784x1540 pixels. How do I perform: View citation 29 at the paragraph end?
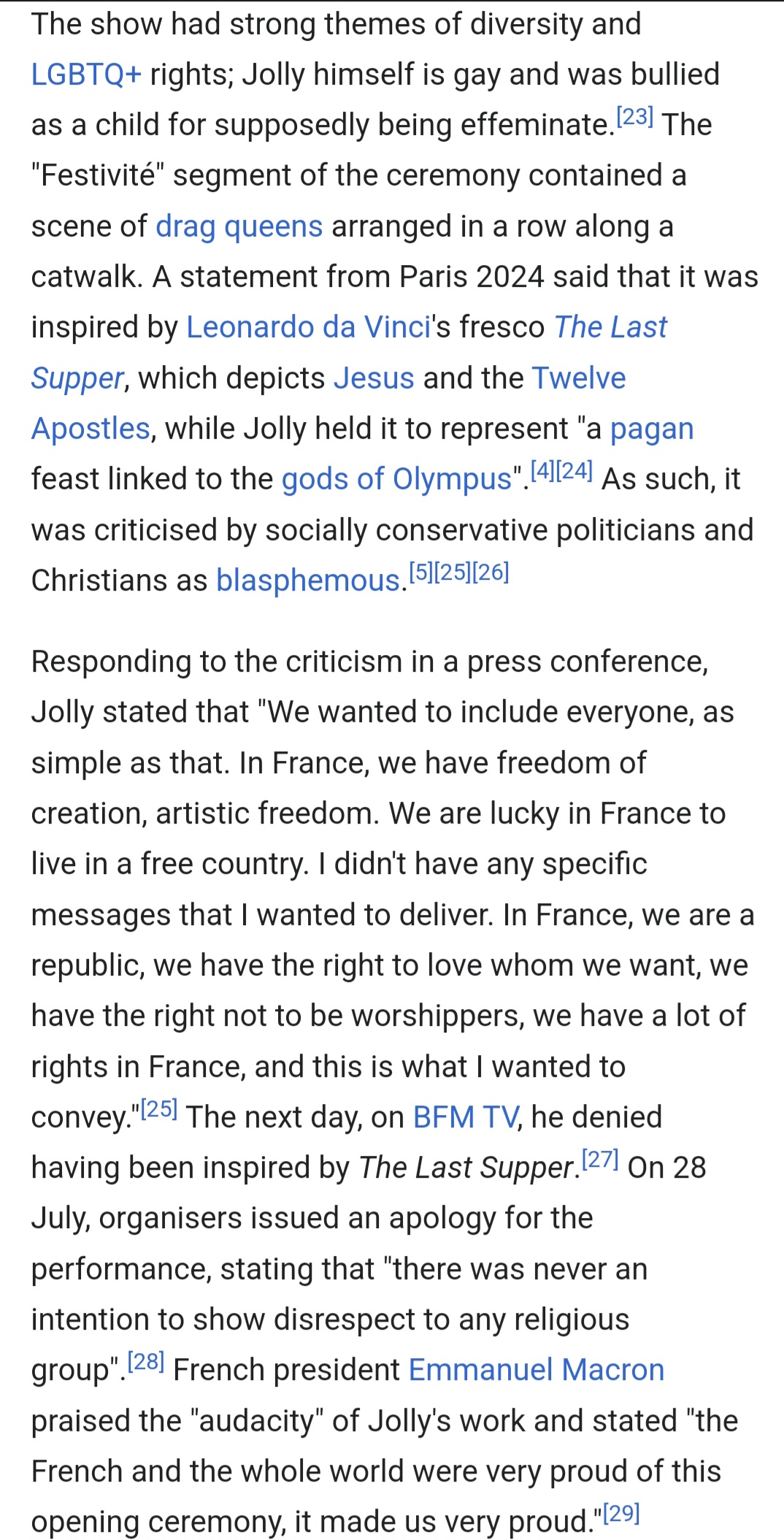point(621,1514)
